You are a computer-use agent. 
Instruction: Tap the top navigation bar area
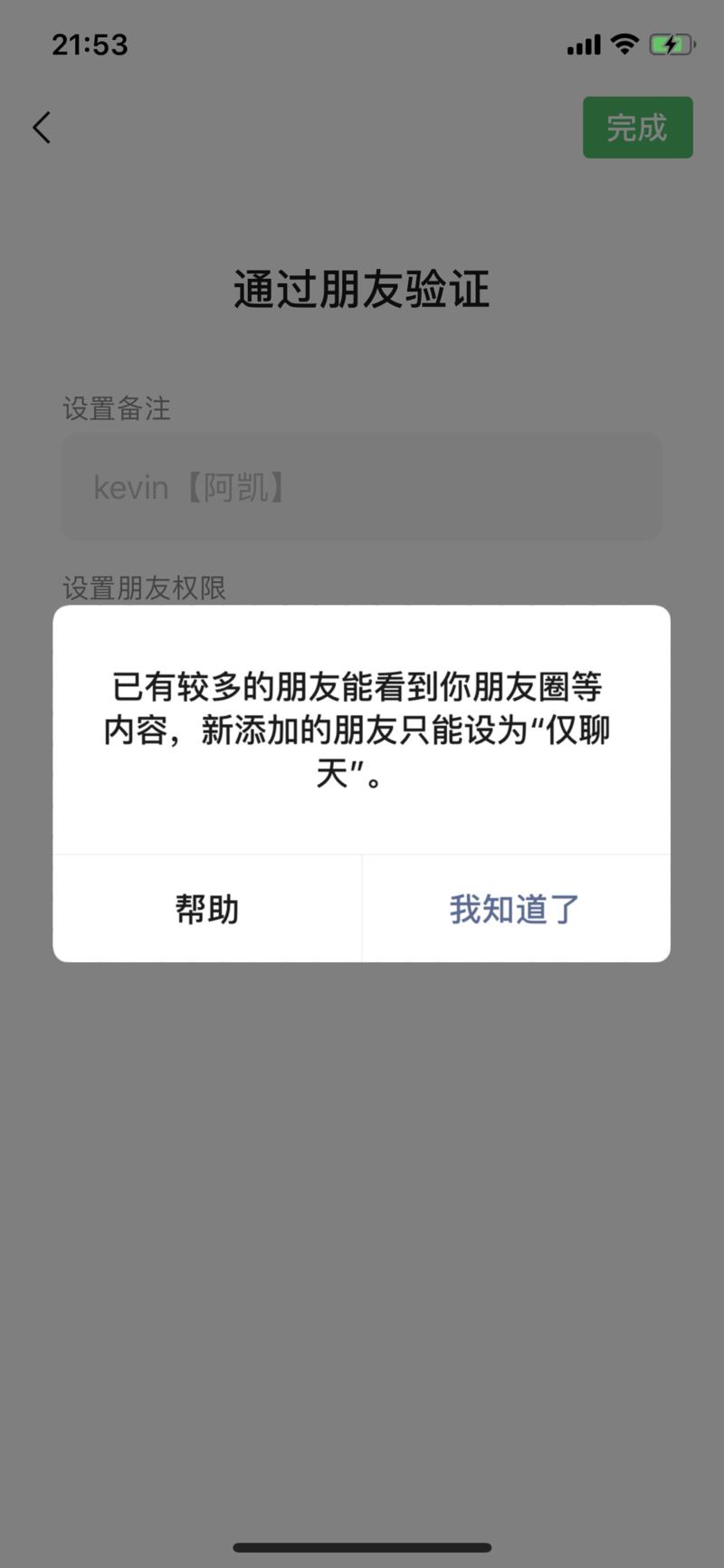click(x=362, y=127)
